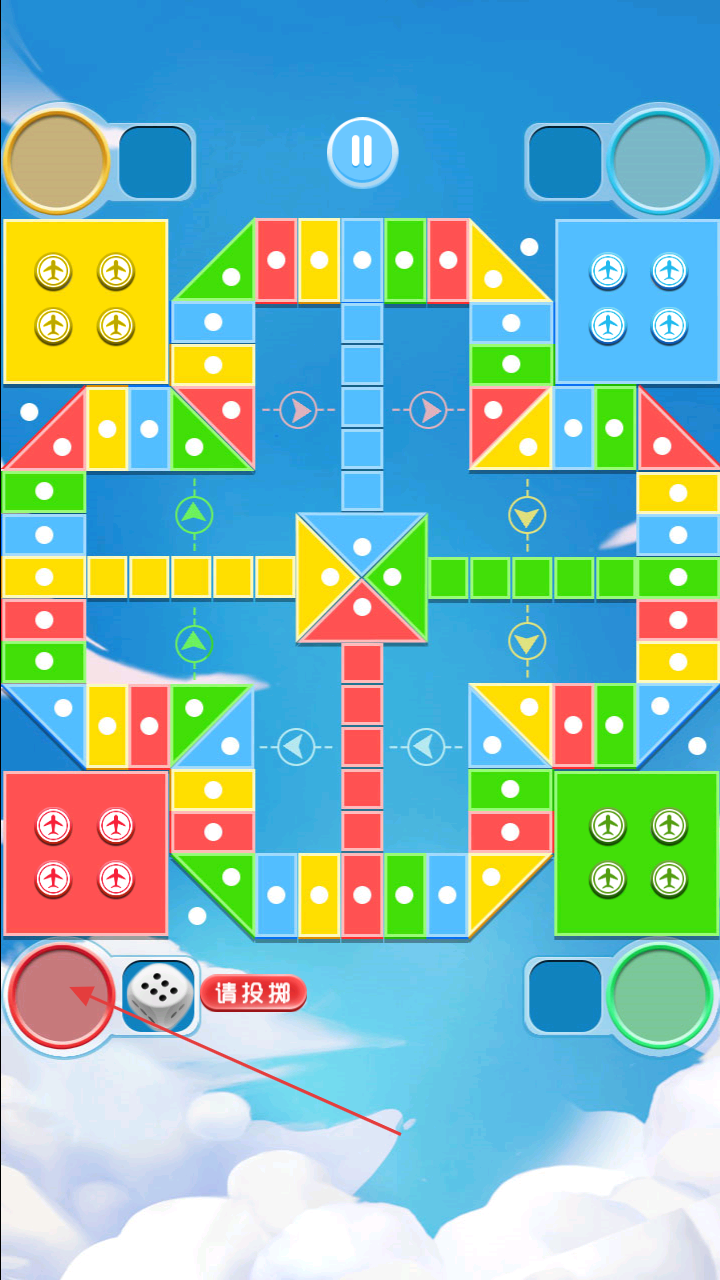Pause the game
The height and width of the screenshot is (1280, 720).
(362, 152)
